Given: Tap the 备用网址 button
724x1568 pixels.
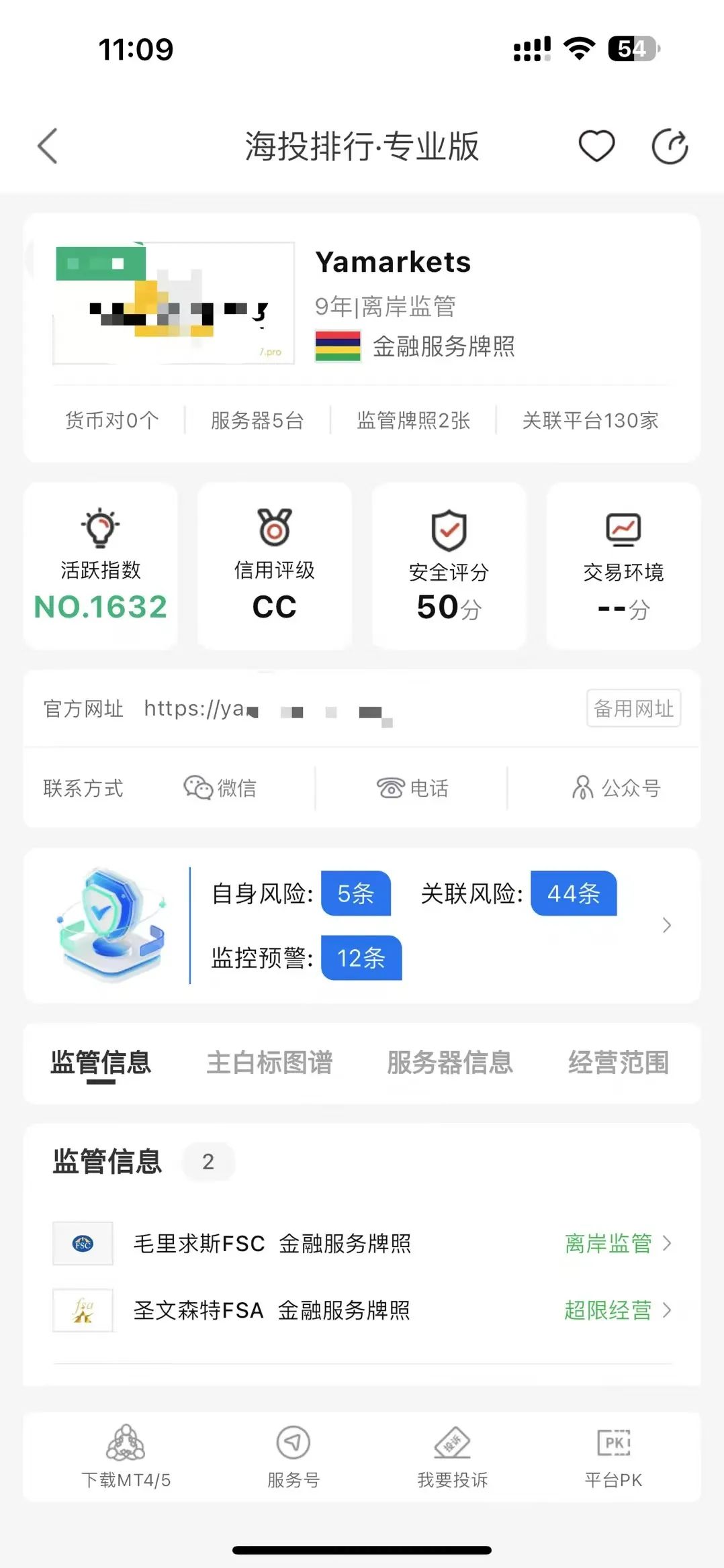Looking at the screenshot, I should 632,707.
